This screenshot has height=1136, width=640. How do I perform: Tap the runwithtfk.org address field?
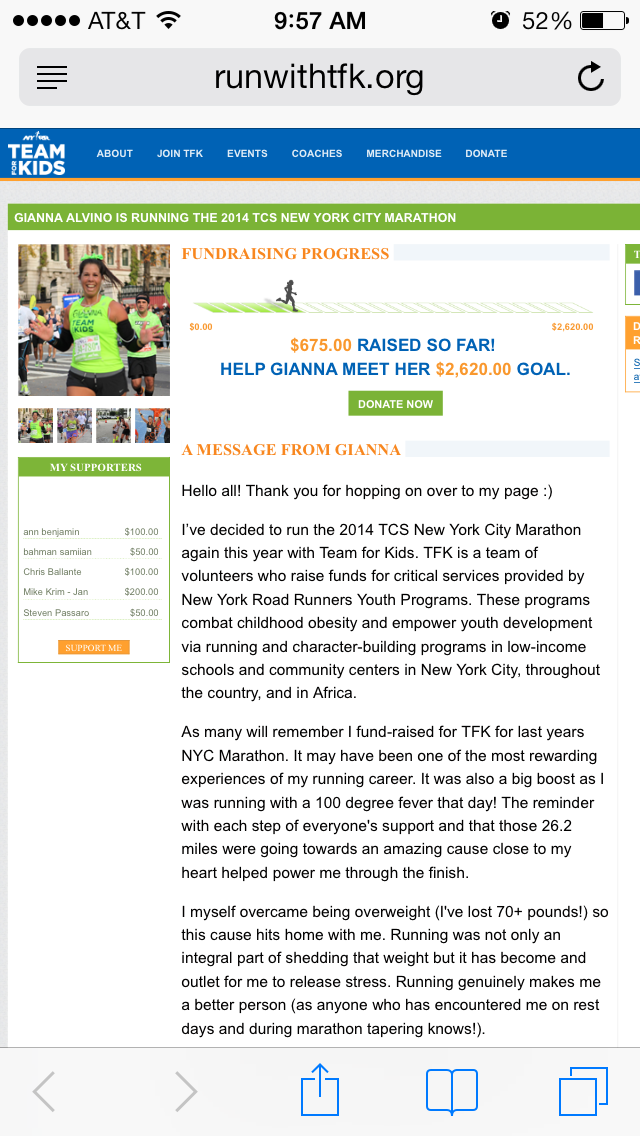(x=319, y=78)
